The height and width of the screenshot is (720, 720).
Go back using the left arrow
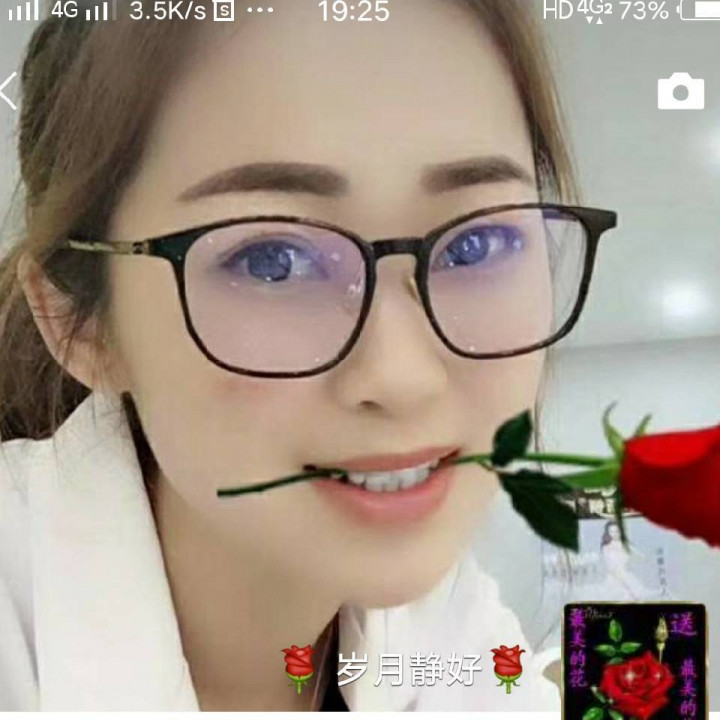(x=10, y=91)
